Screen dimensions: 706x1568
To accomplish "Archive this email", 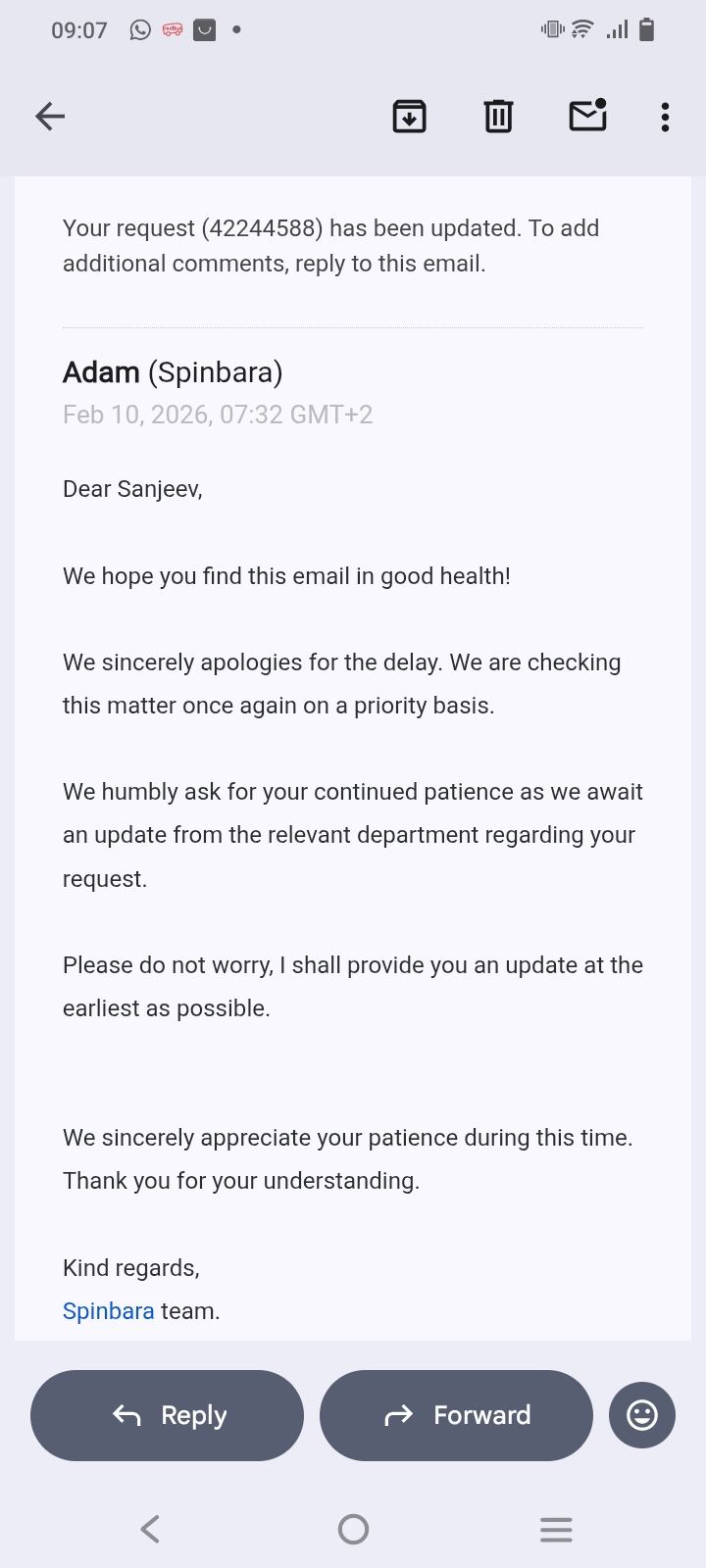I will (x=409, y=117).
